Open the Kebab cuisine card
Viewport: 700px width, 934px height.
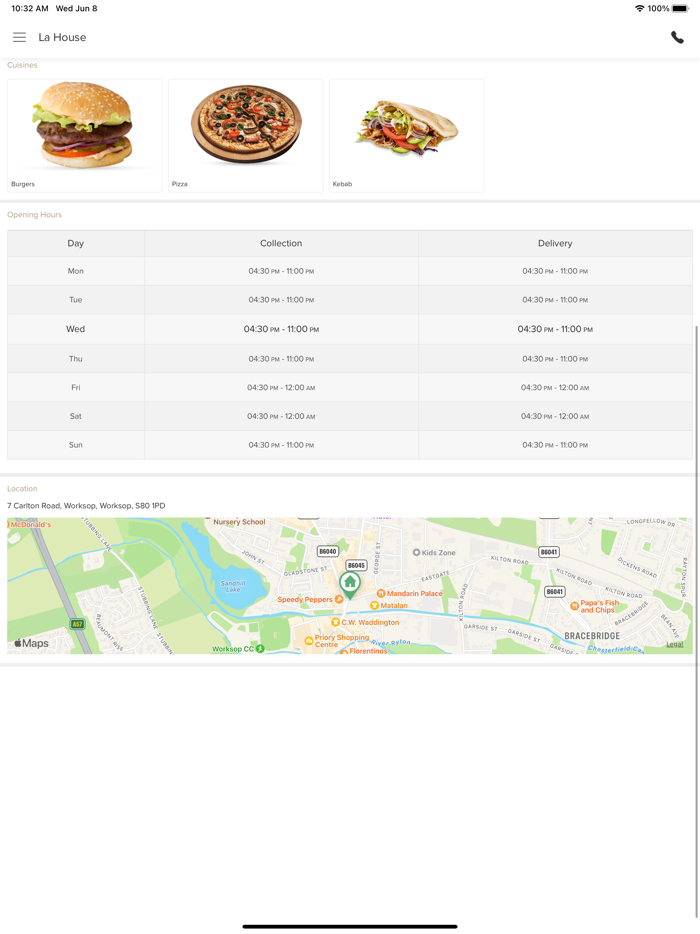[x=406, y=135]
